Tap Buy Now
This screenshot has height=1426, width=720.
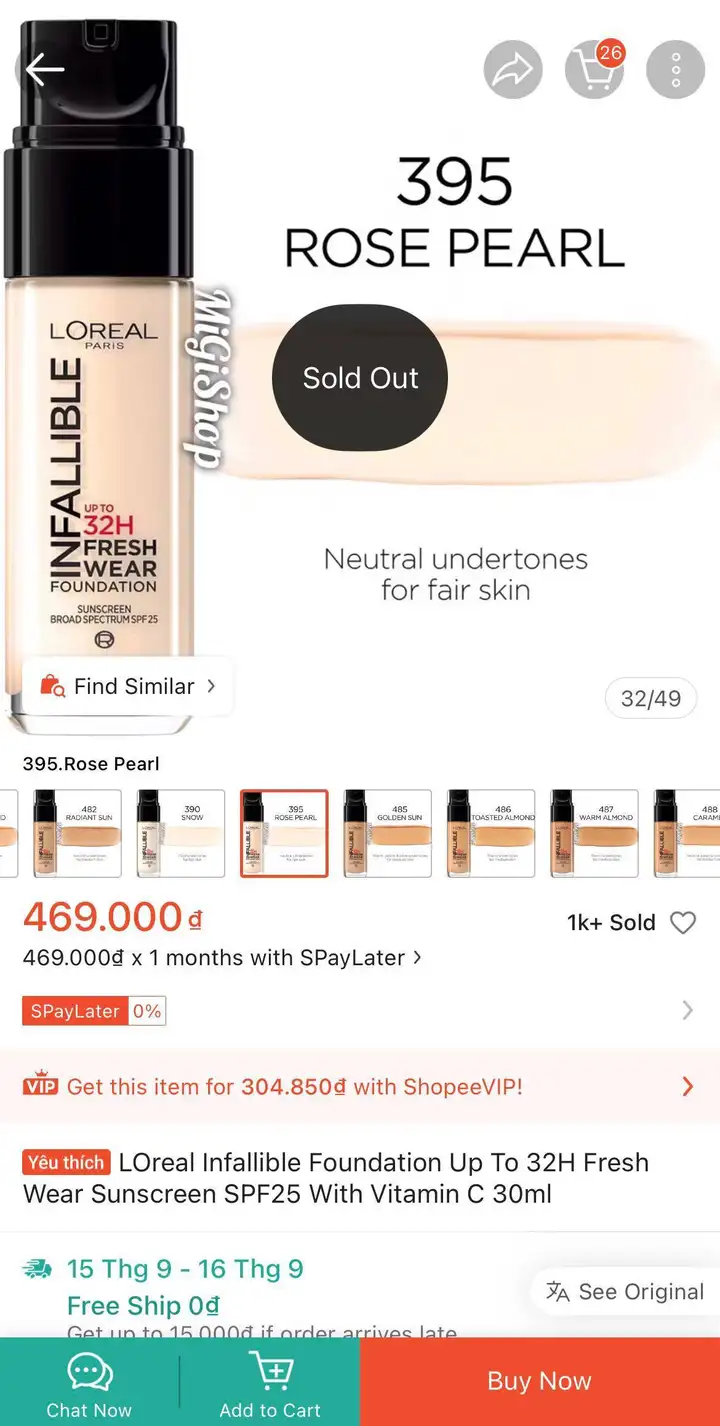pos(540,1382)
